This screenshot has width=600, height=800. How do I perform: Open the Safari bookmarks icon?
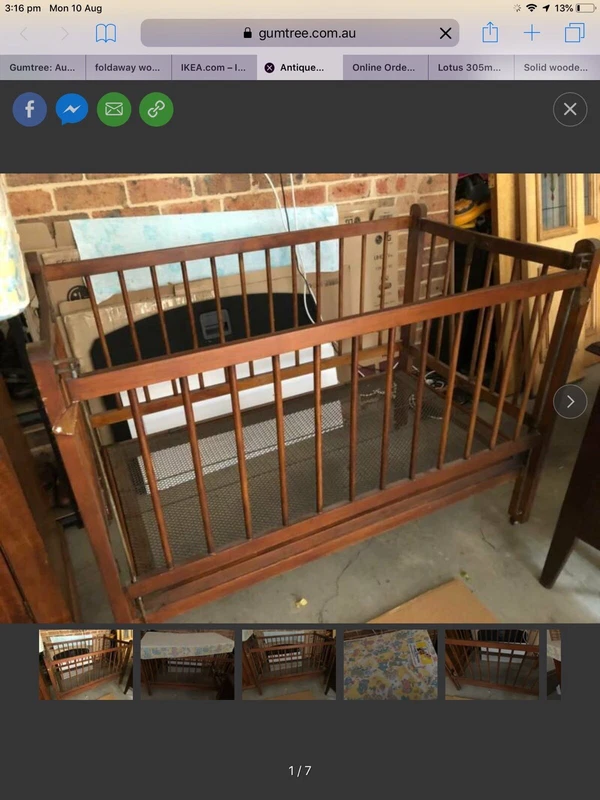point(106,33)
